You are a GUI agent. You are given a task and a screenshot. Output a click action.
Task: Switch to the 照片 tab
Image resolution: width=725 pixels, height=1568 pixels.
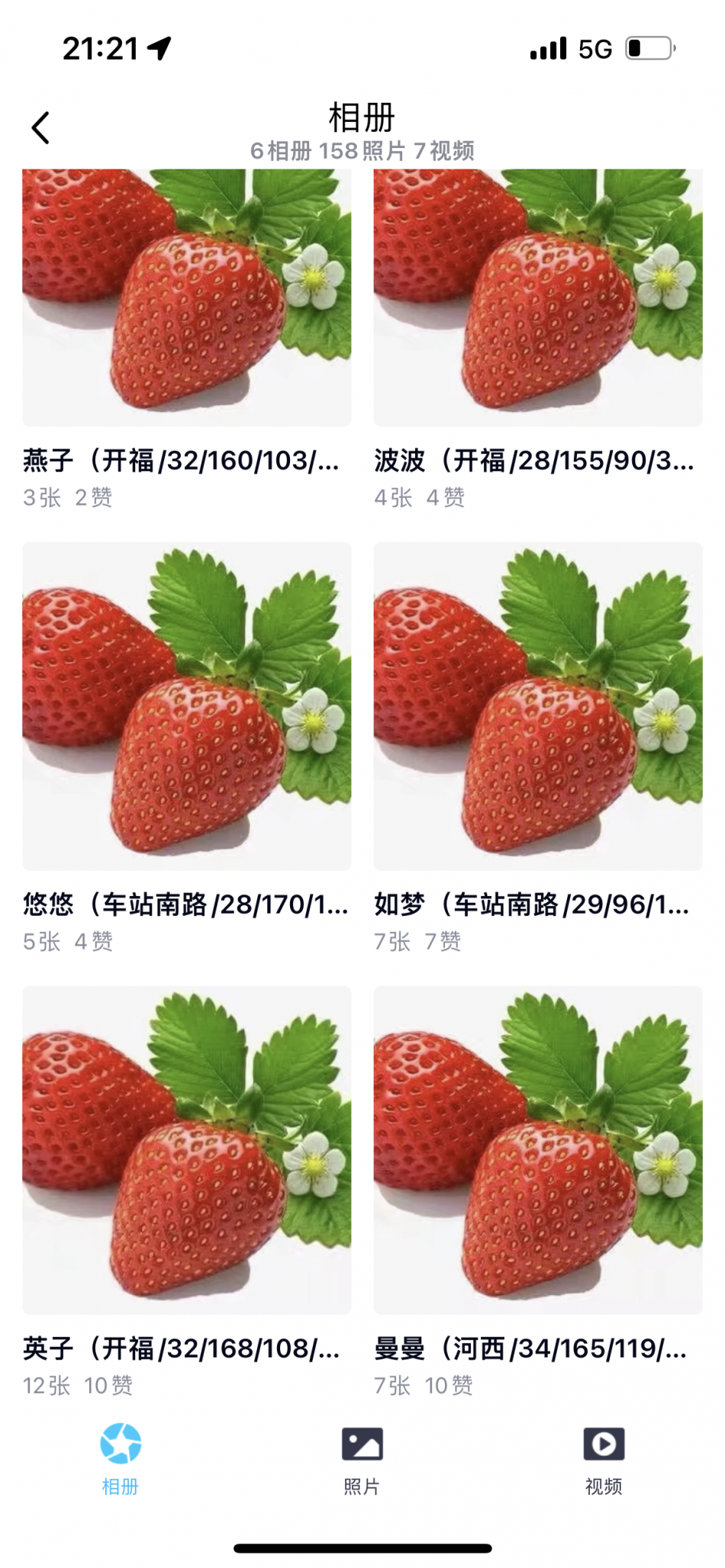click(362, 1457)
